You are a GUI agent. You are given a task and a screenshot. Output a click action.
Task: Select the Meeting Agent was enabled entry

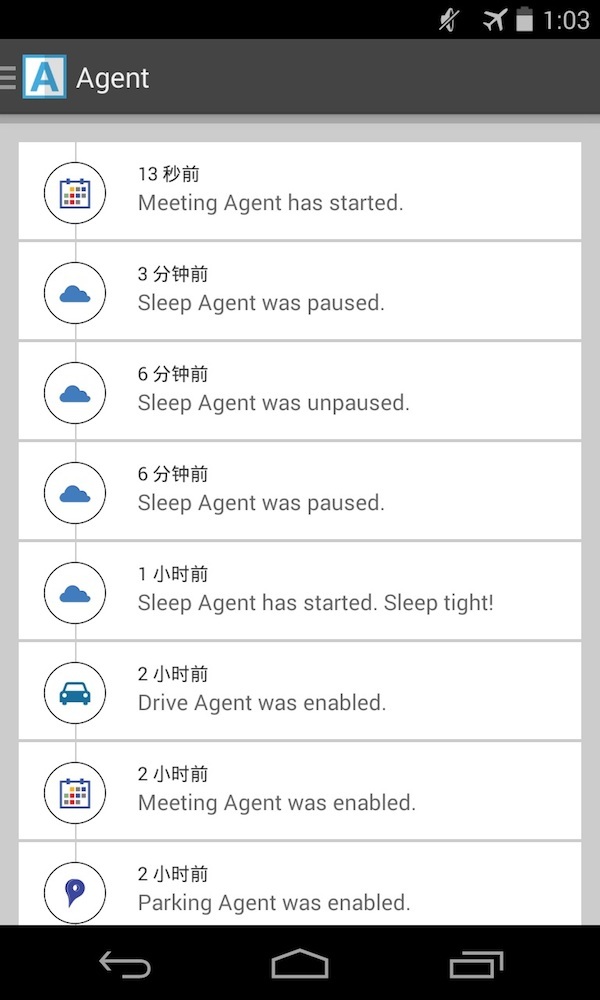(300, 791)
